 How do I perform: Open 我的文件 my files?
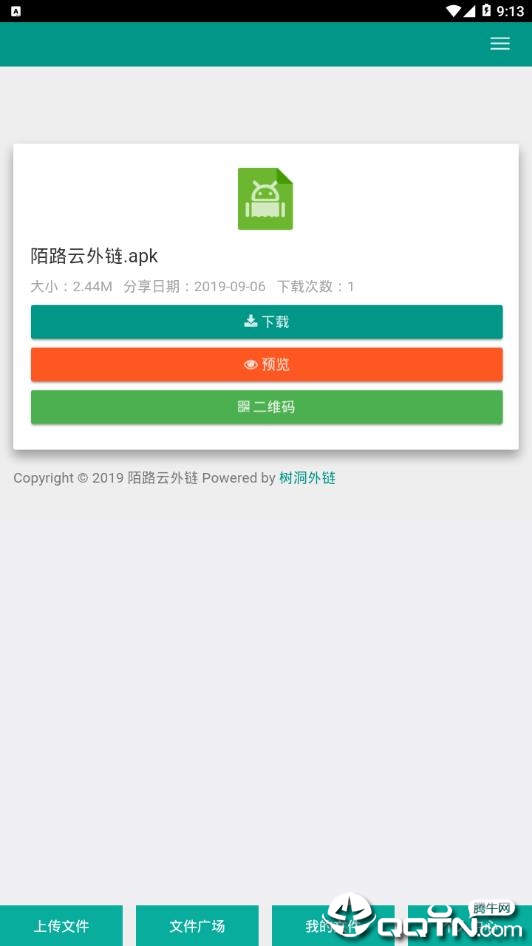(333, 925)
